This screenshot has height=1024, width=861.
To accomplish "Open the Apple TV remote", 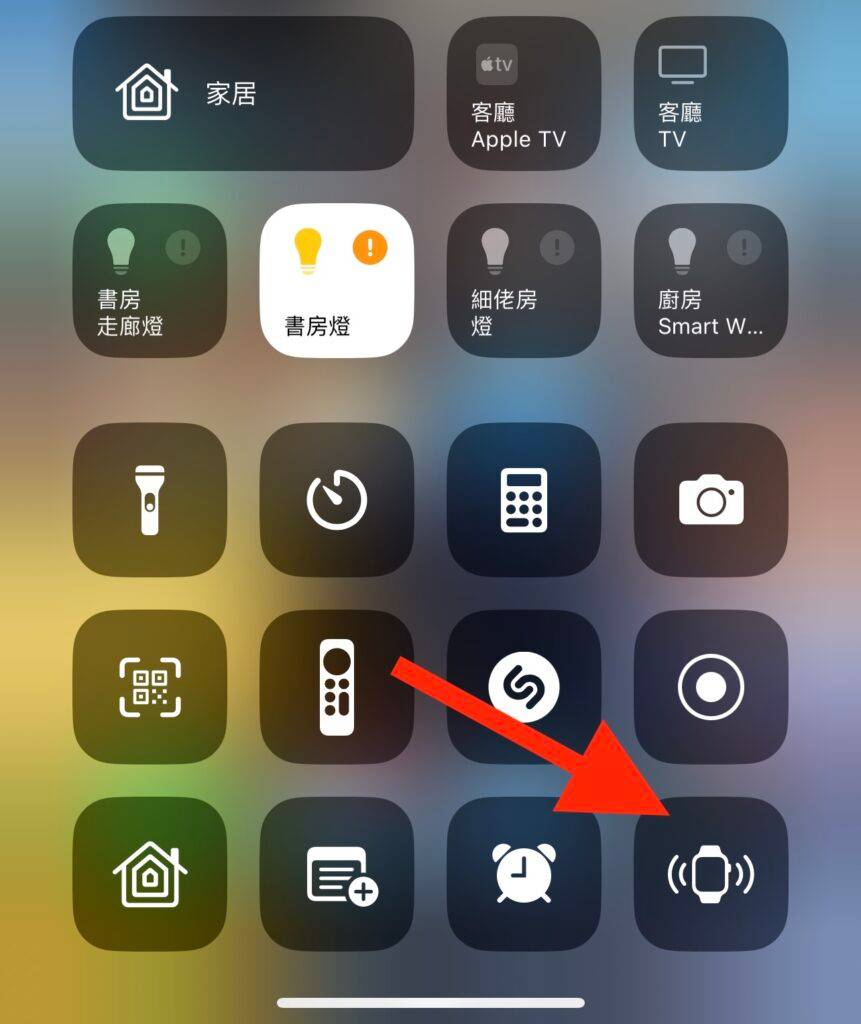I will [336, 687].
